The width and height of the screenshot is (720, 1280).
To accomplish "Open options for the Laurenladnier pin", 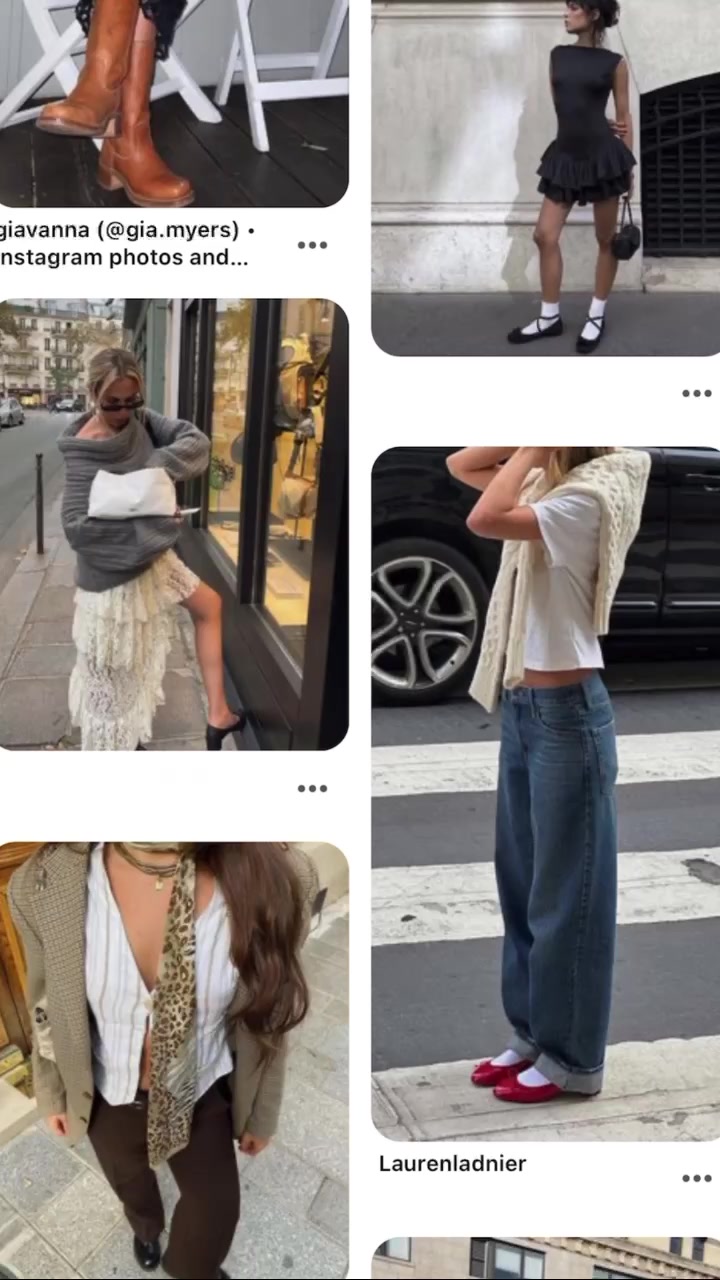I will 696,1178.
